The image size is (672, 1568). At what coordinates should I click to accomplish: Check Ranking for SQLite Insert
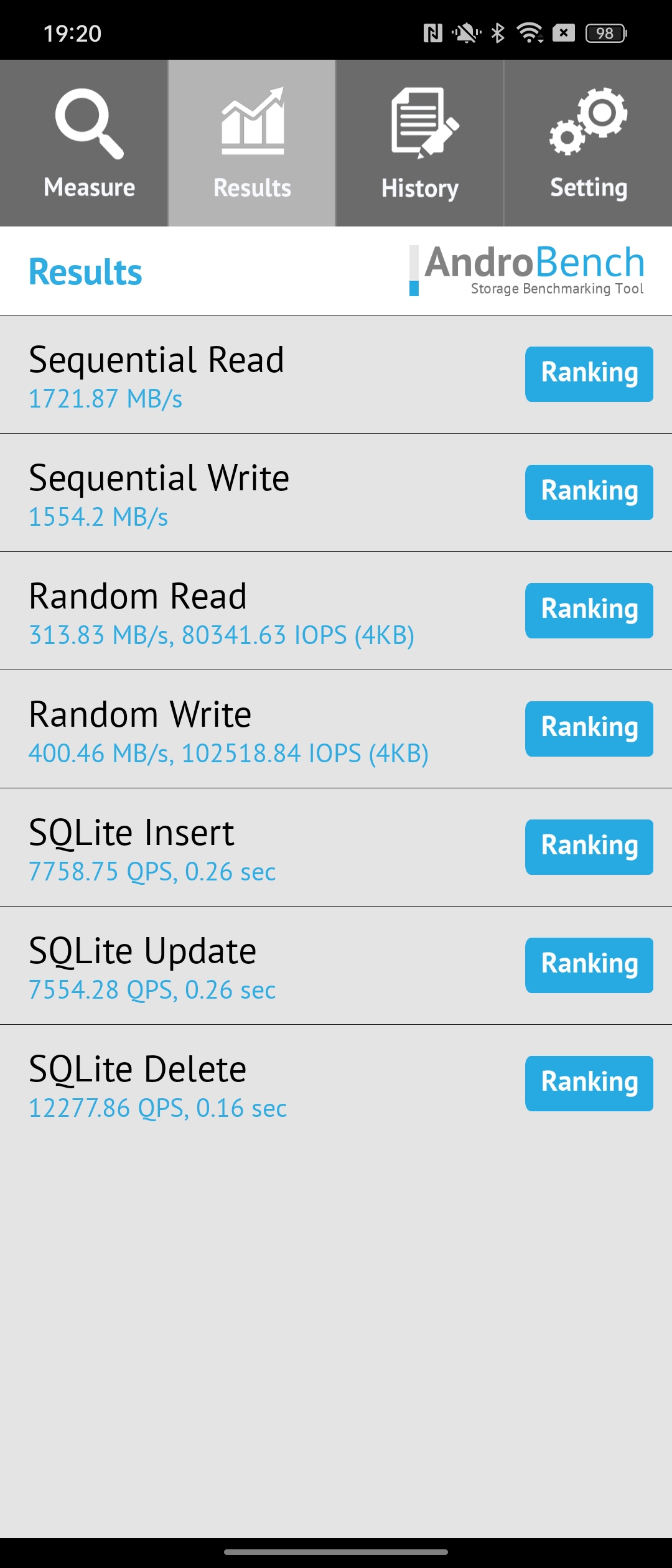(x=589, y=847)
